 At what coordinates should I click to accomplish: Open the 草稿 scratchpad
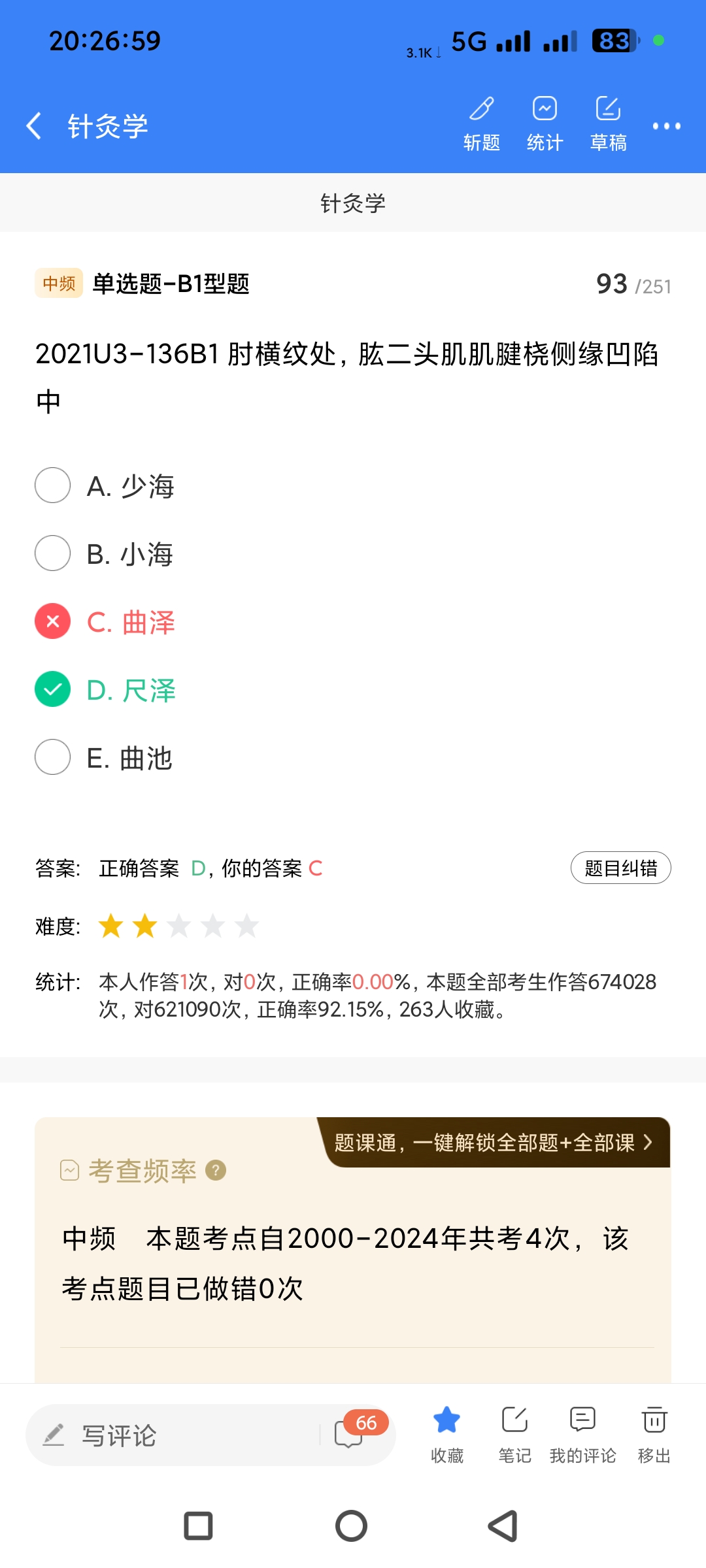[x=608, y=123]
